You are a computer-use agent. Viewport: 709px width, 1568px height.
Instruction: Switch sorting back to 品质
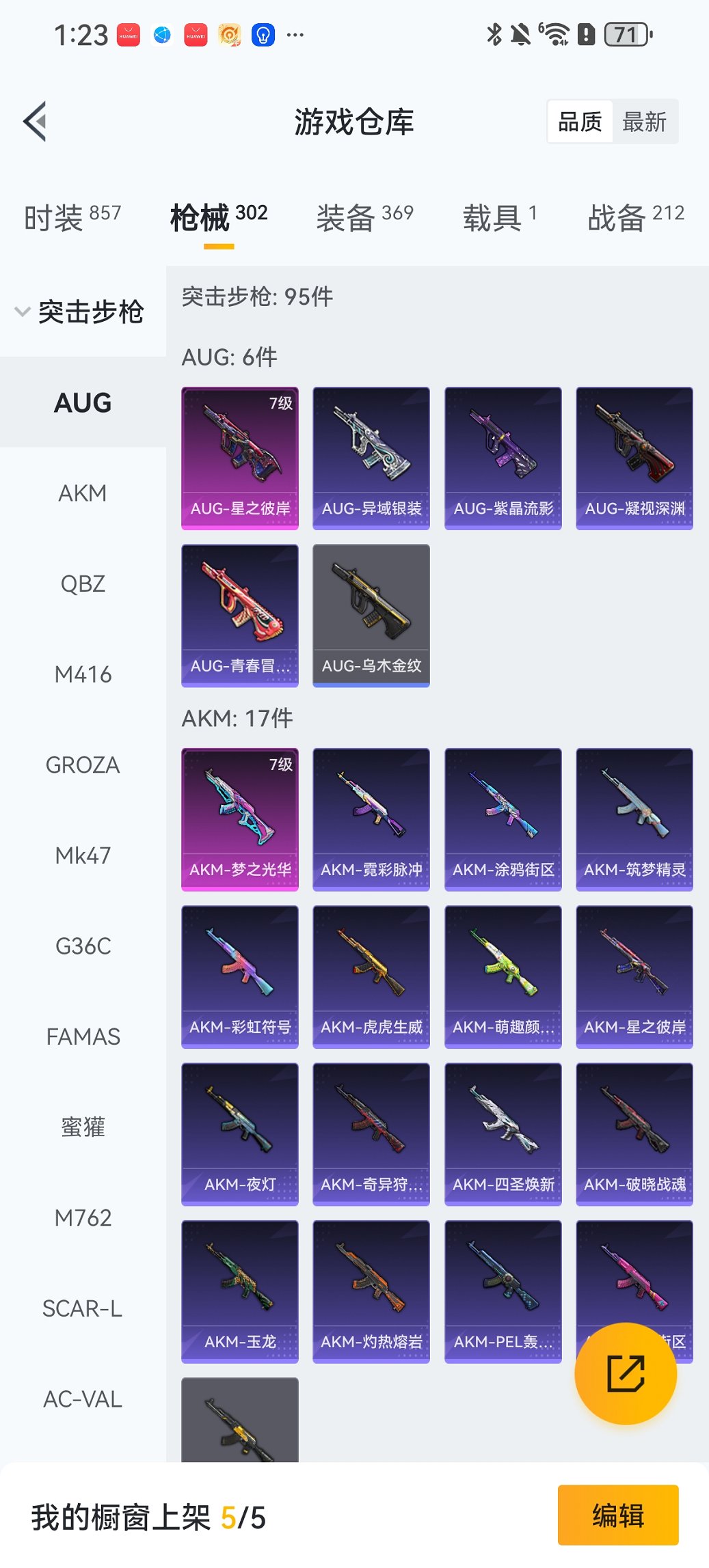(x=580, y=120)
